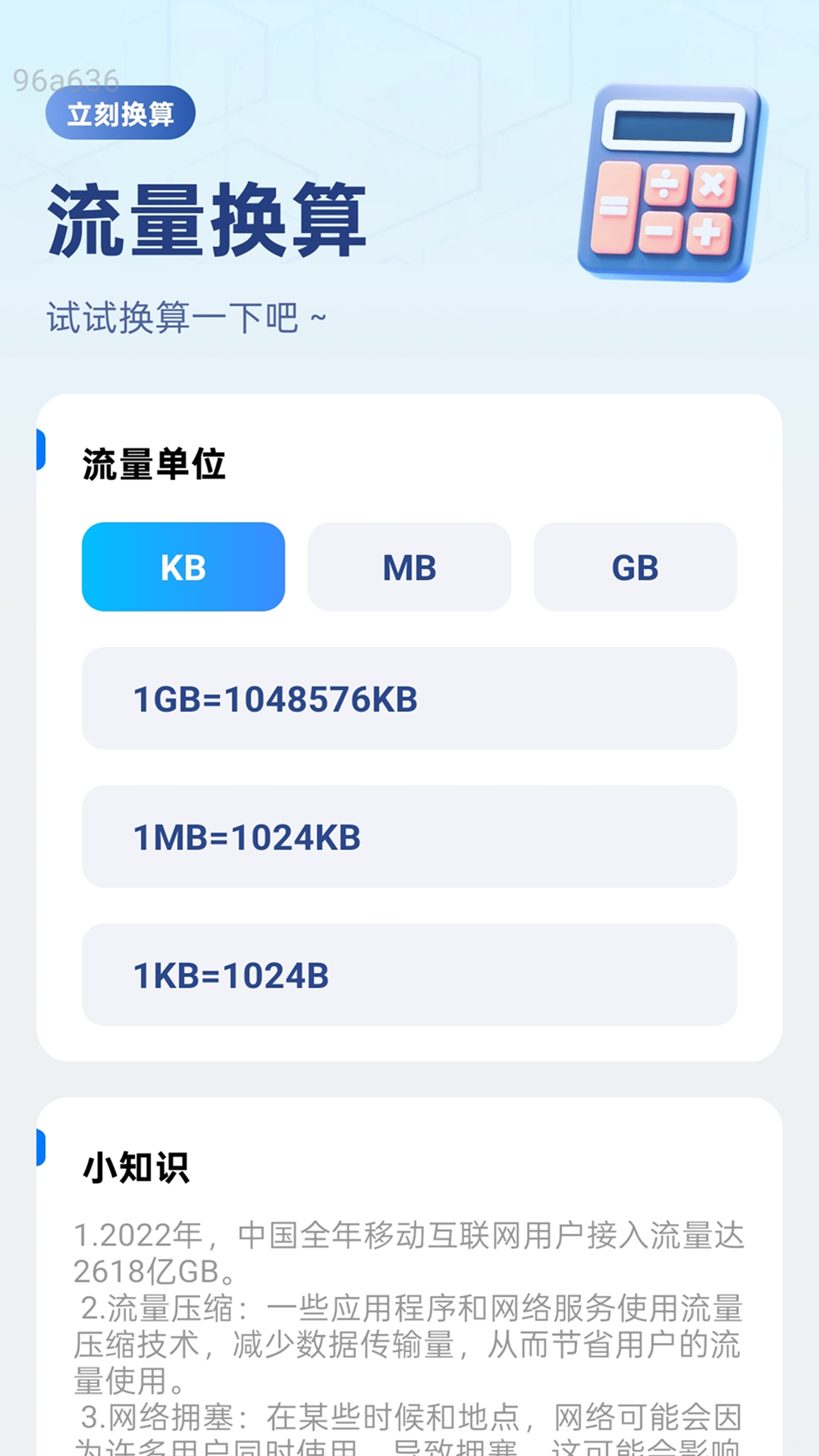Click the calculator illustration at top right
Viewport: 819px width, 1456px height.
[x=671, y=182]
